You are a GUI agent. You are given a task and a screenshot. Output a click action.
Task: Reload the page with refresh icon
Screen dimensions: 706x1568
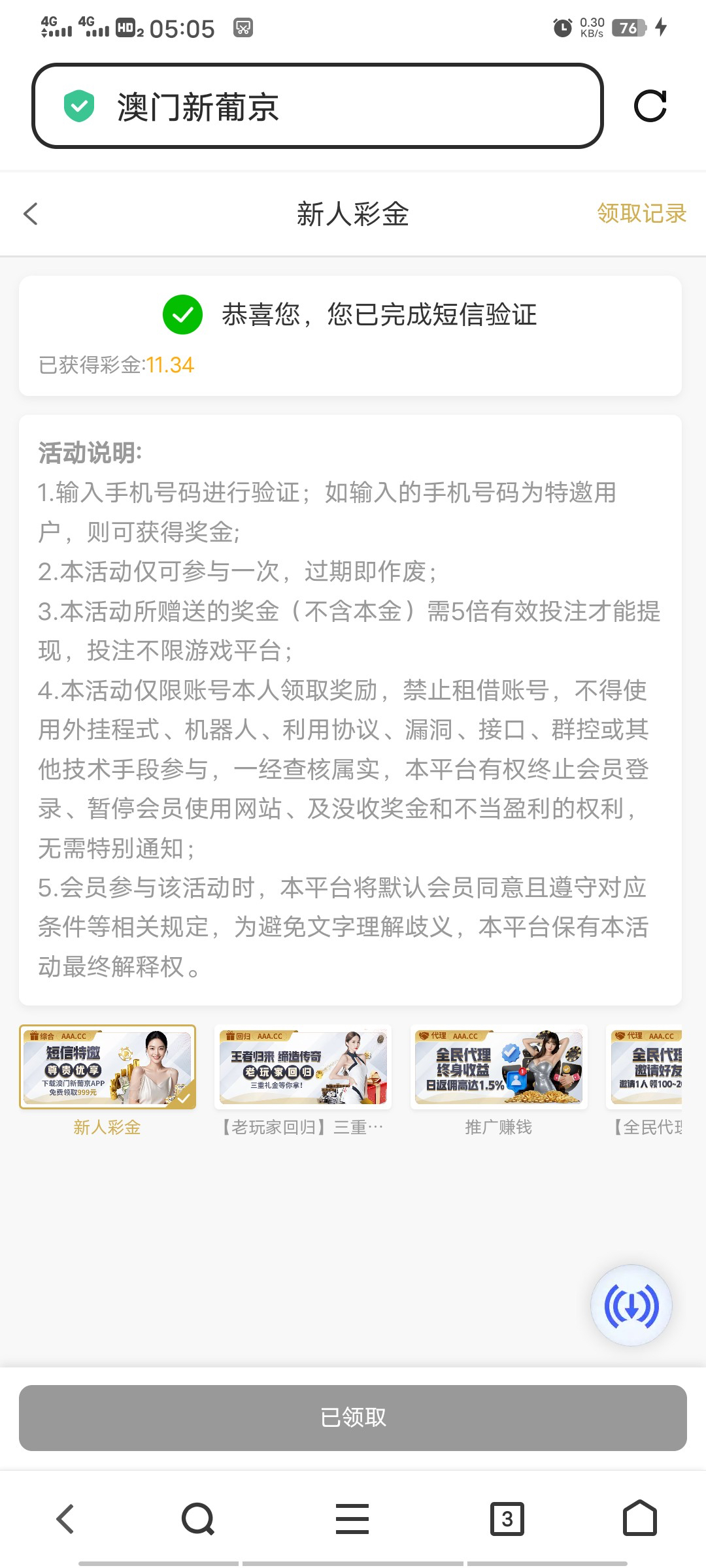click(650, 106)
